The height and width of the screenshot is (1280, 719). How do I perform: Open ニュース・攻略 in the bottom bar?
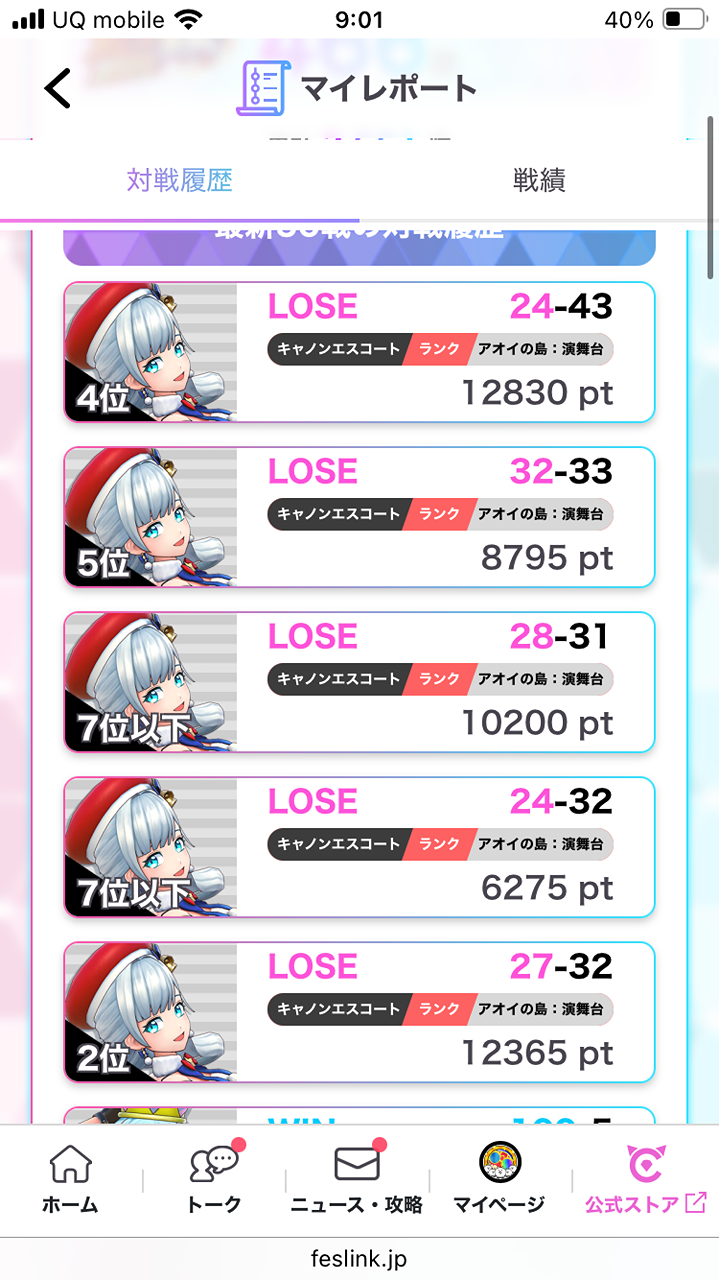[357, 1180]
